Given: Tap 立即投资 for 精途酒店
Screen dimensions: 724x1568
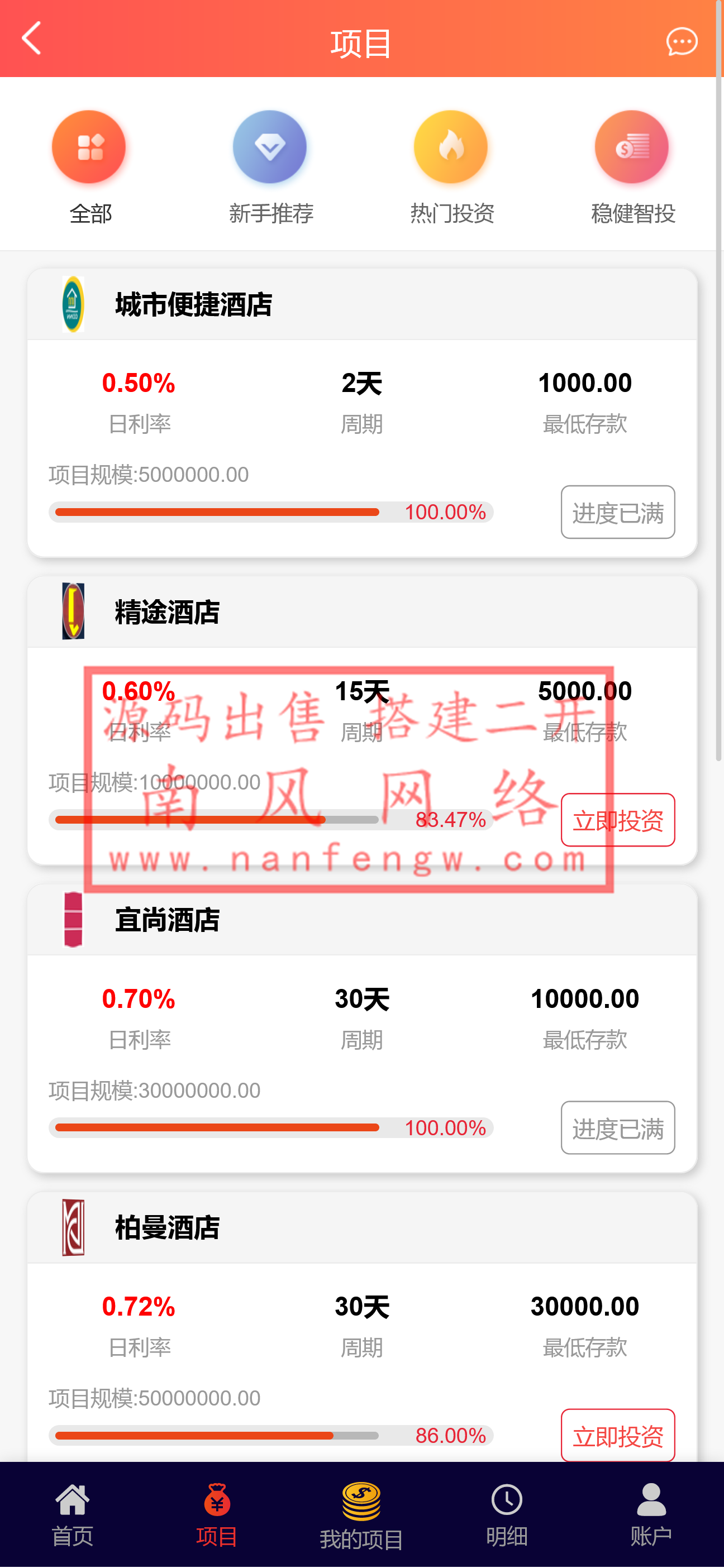Looking at the screenshot, I should click(x=617, y=820).
